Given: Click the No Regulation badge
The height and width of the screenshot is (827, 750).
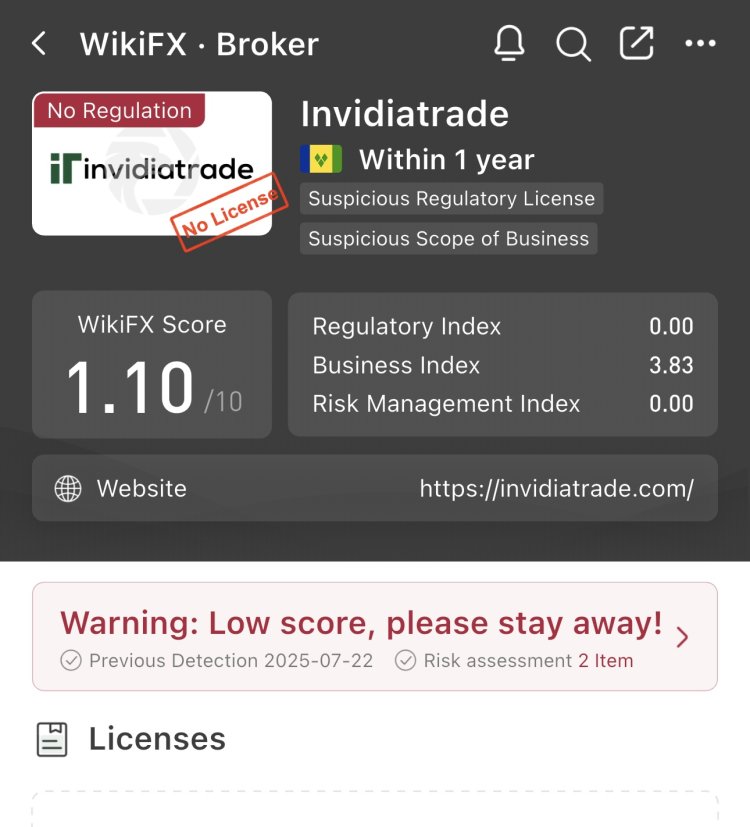Looking at the screenshot, I should [119, 110].
